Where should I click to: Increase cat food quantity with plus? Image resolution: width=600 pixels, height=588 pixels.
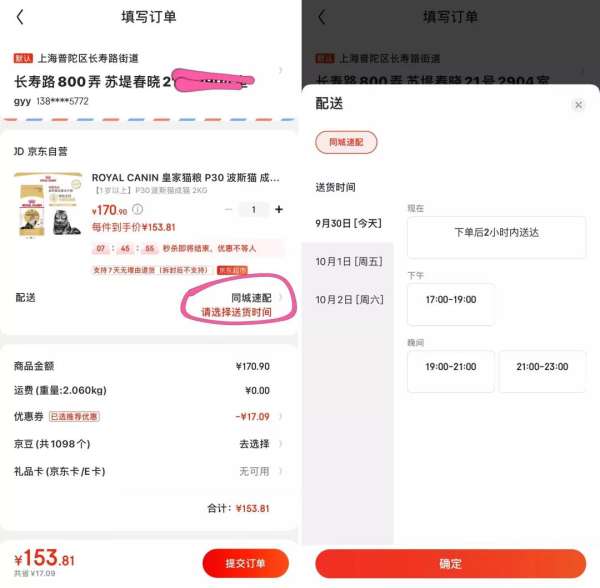pos(279,210)
